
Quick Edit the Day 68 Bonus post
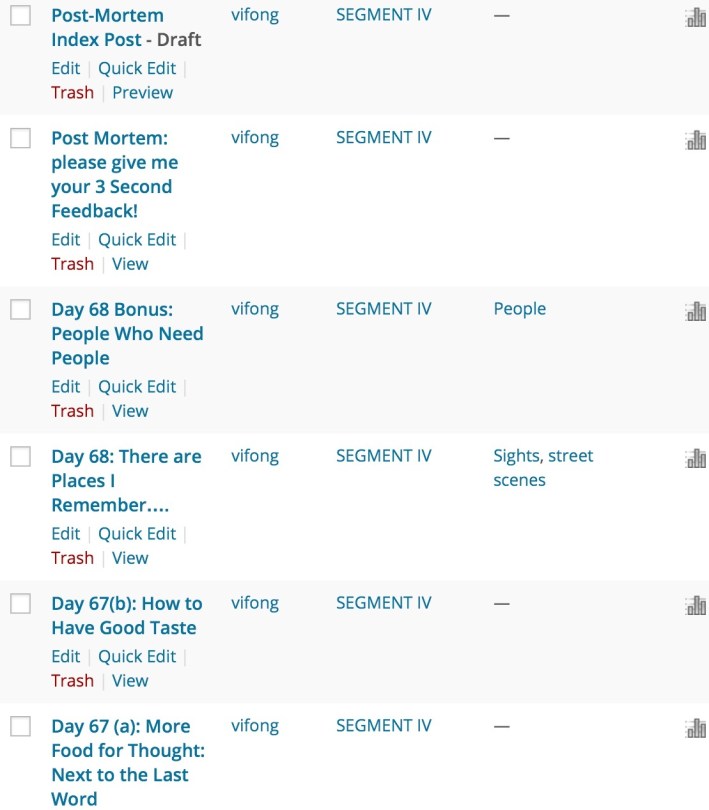[136, 386]
